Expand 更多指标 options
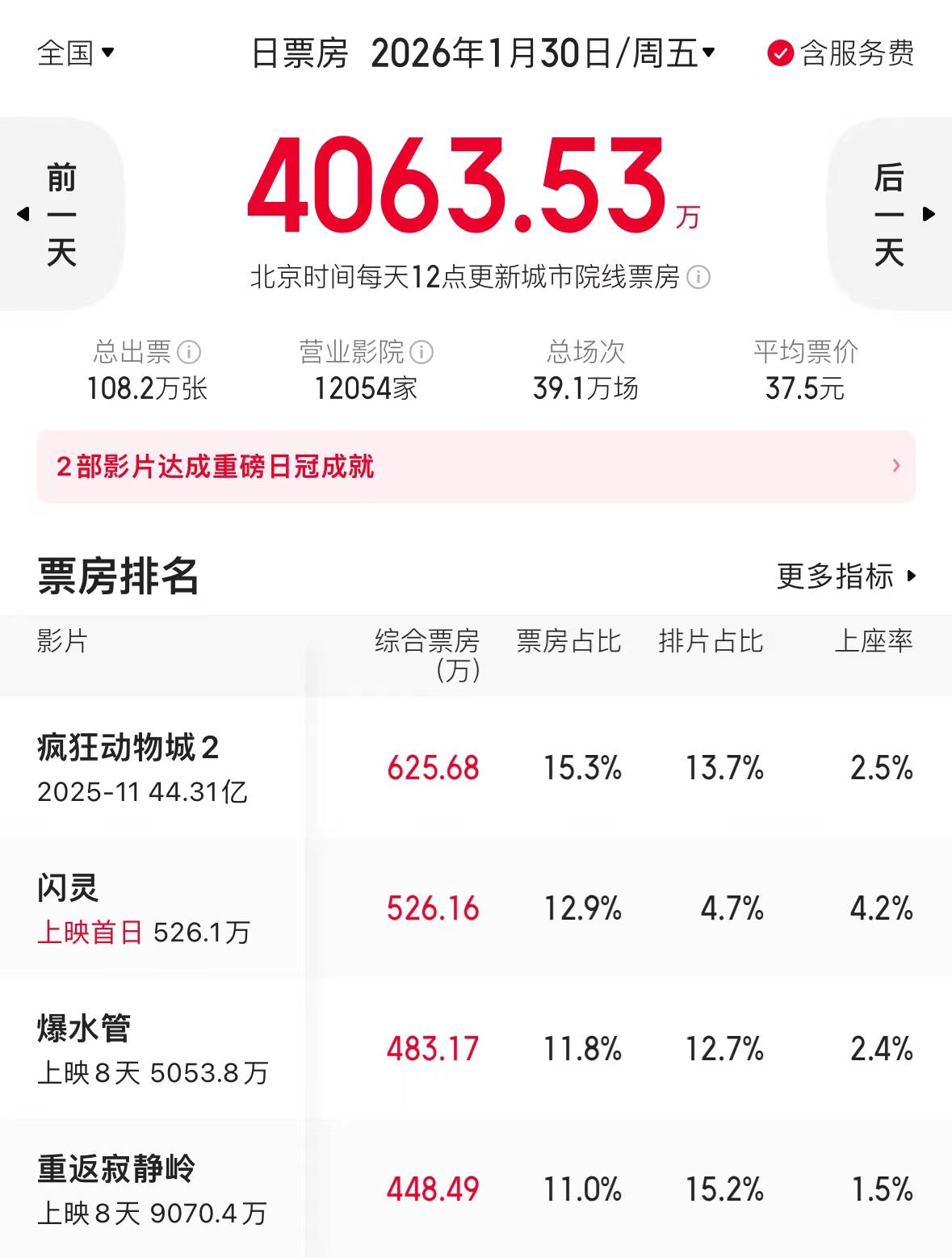 (x=845, y=577)
